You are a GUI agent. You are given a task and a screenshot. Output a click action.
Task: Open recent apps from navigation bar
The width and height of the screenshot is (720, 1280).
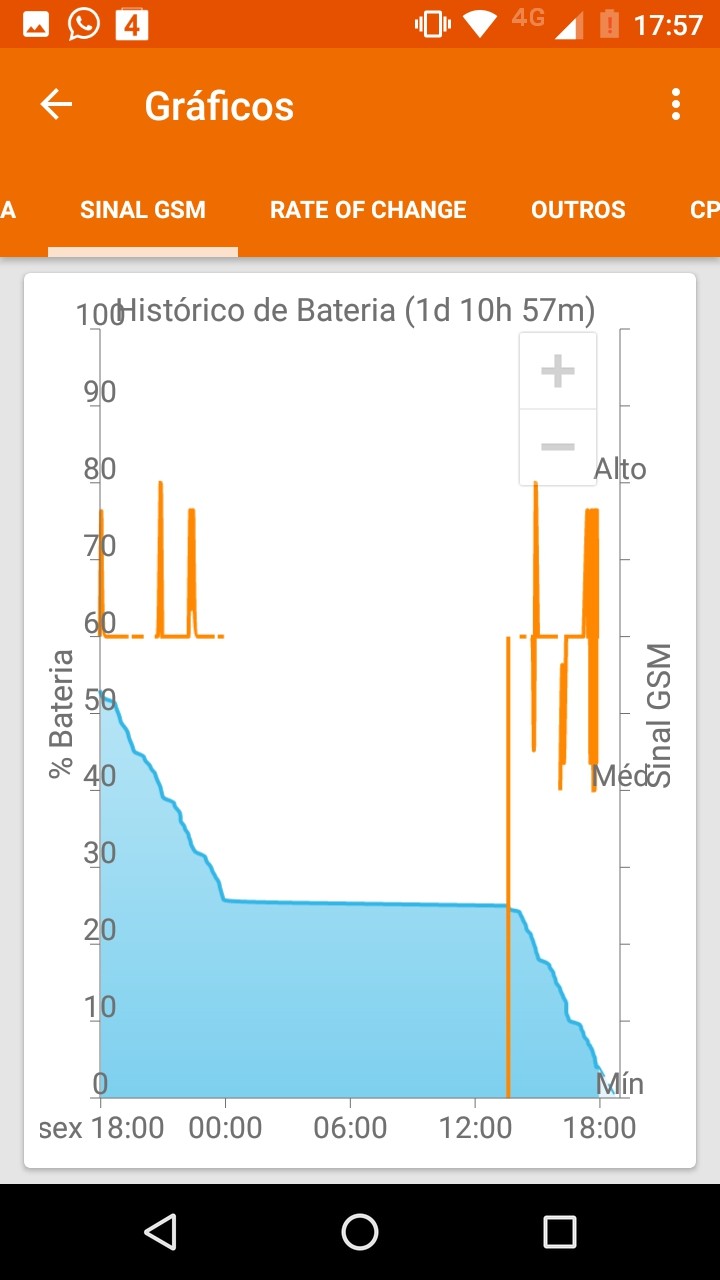(559, 1232)
